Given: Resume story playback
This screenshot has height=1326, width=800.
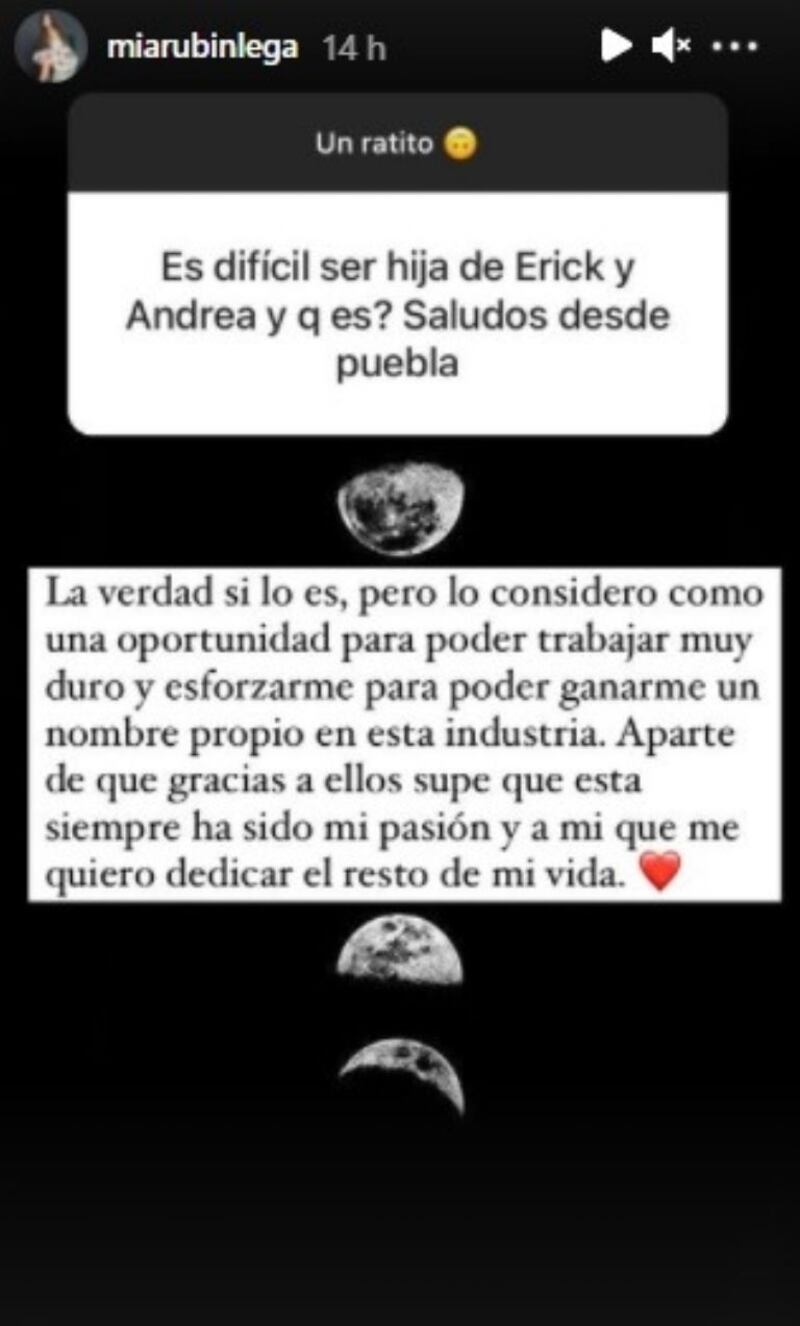Looking at the screenshot, I should point(616,45).
